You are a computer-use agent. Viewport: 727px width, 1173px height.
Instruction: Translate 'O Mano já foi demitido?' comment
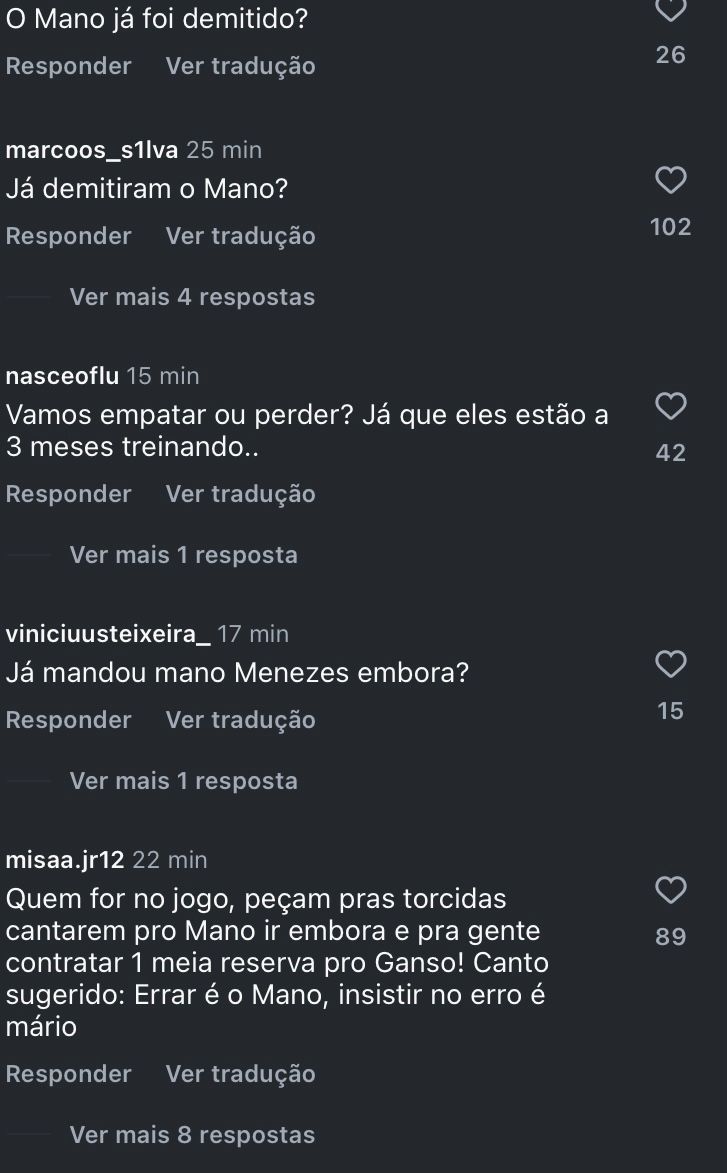(x=240, y=66)
